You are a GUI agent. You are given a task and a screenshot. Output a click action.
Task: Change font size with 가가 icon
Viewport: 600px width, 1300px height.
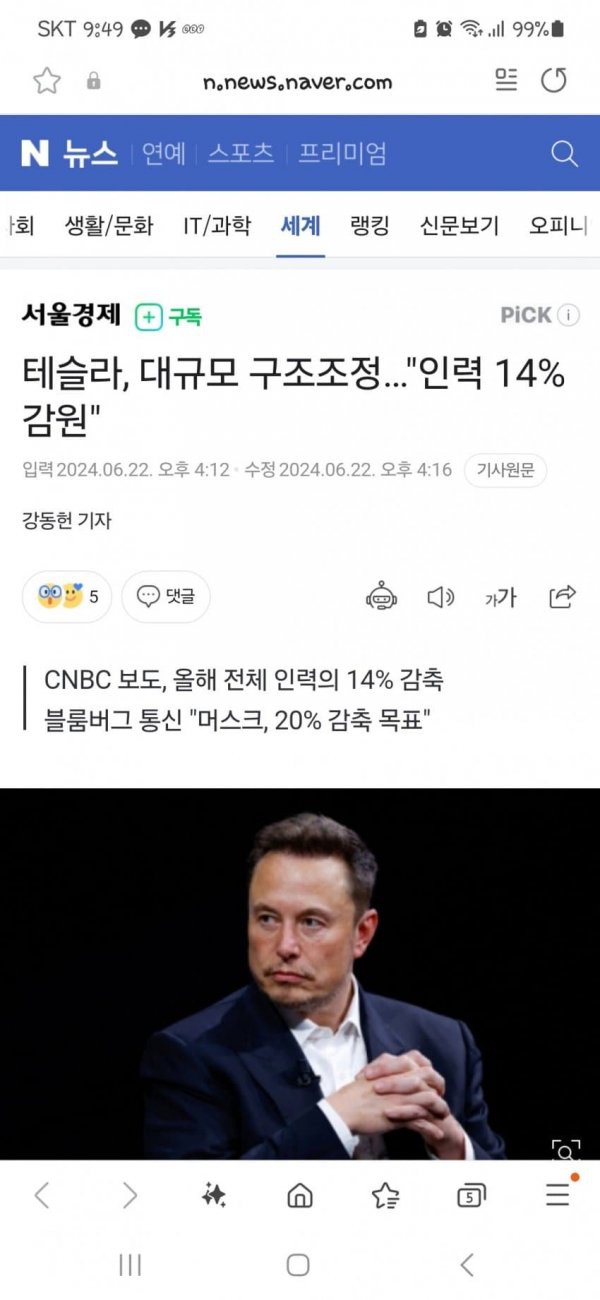(500, 597)
